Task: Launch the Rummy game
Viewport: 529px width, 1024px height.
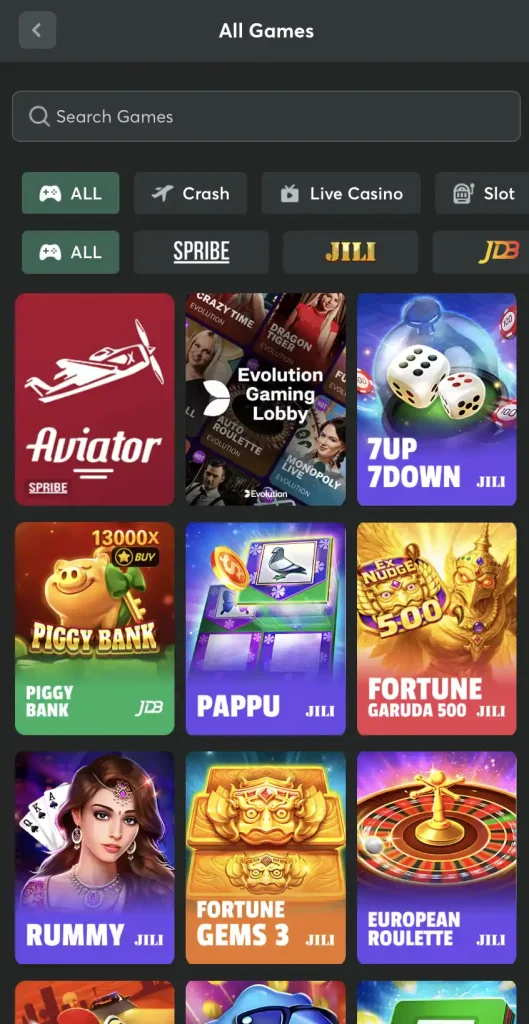Action: pos(95,857)
